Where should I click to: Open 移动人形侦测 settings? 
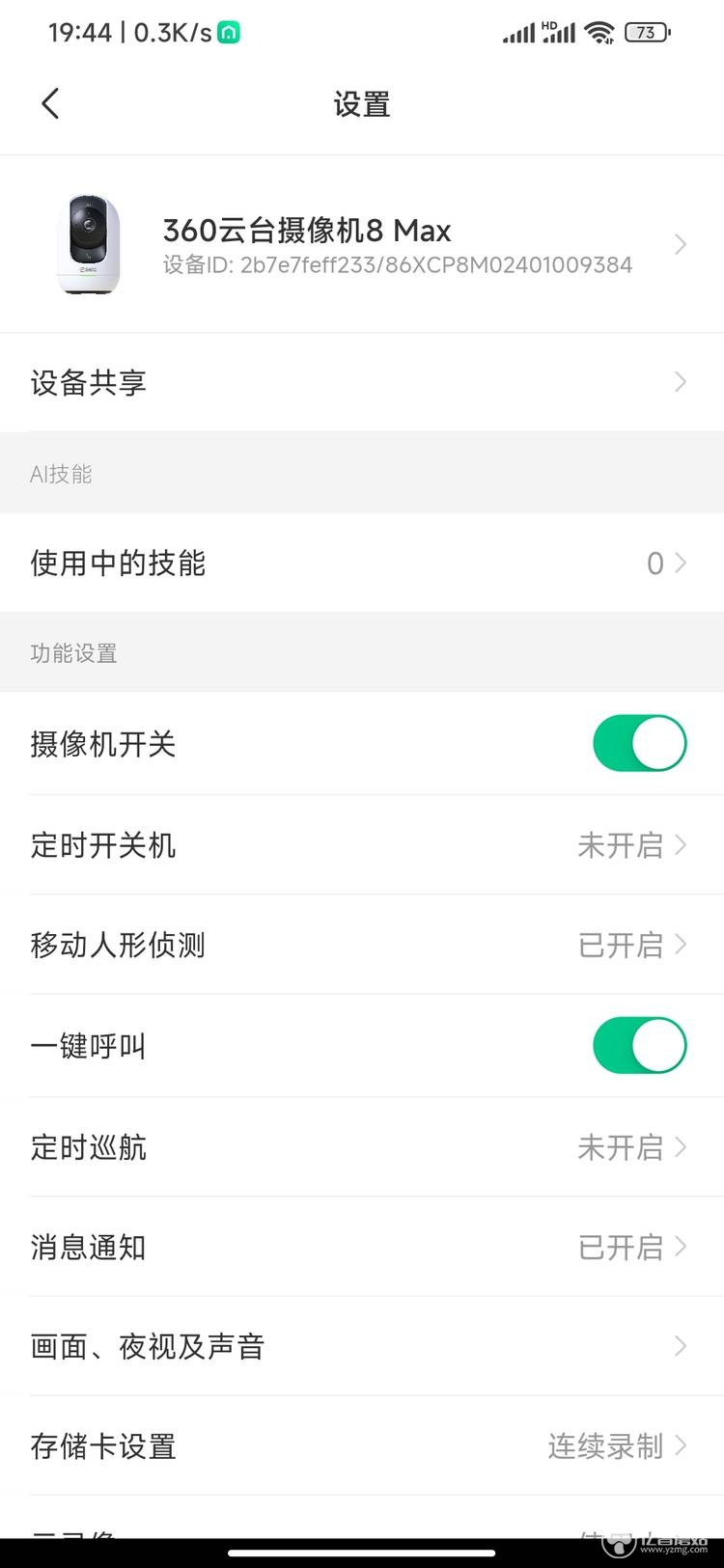pyautogui.click(x=362, y=945)
